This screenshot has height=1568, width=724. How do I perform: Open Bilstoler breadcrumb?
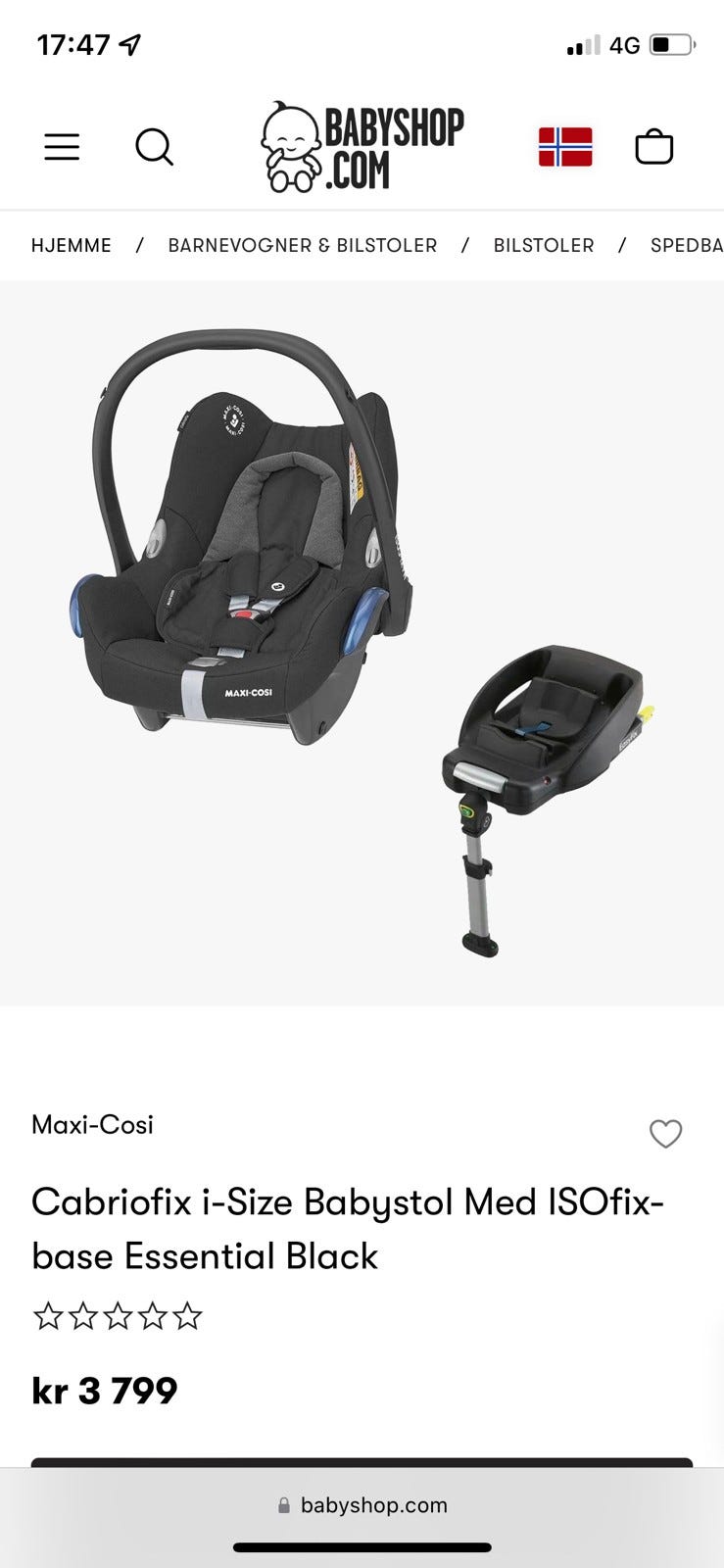pyautogui.click(x=544, y=245)
